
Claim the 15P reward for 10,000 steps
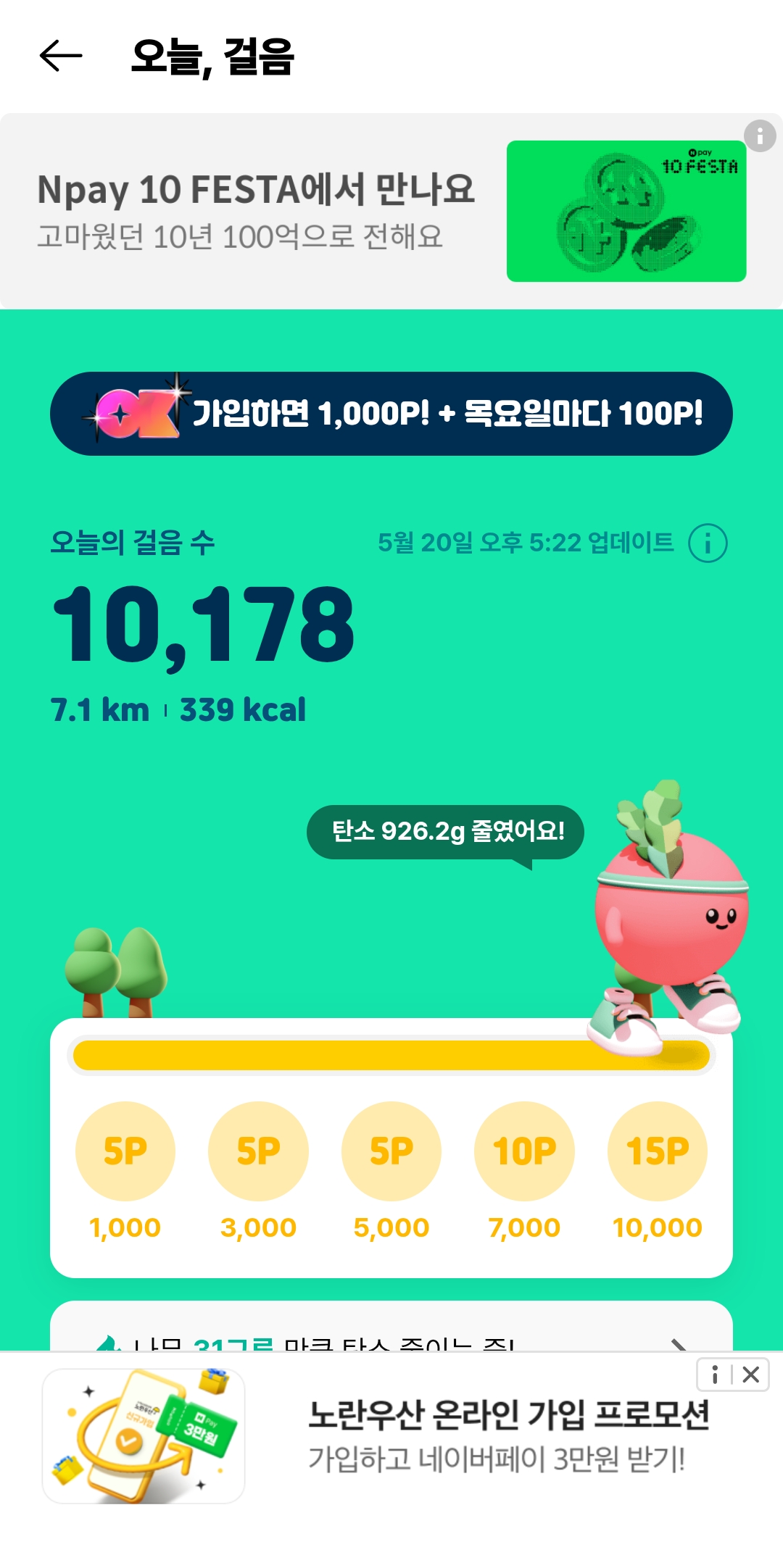click(x=658, y=1151)
